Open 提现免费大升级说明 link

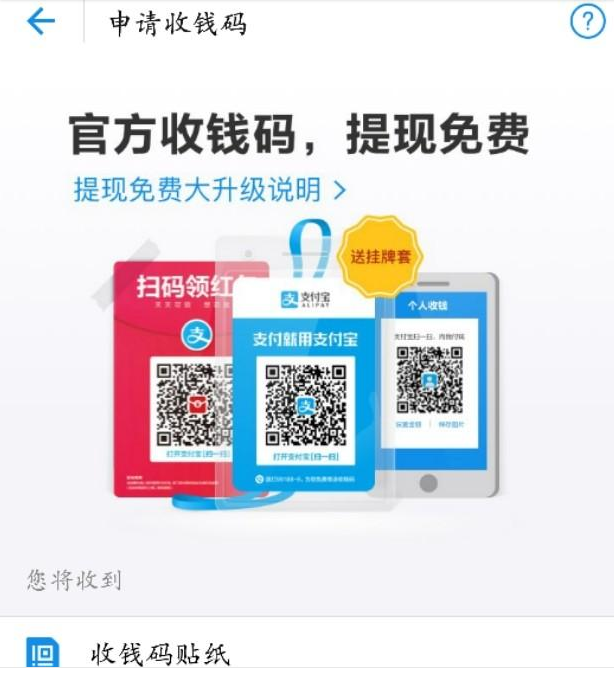(x=209, y=189)
